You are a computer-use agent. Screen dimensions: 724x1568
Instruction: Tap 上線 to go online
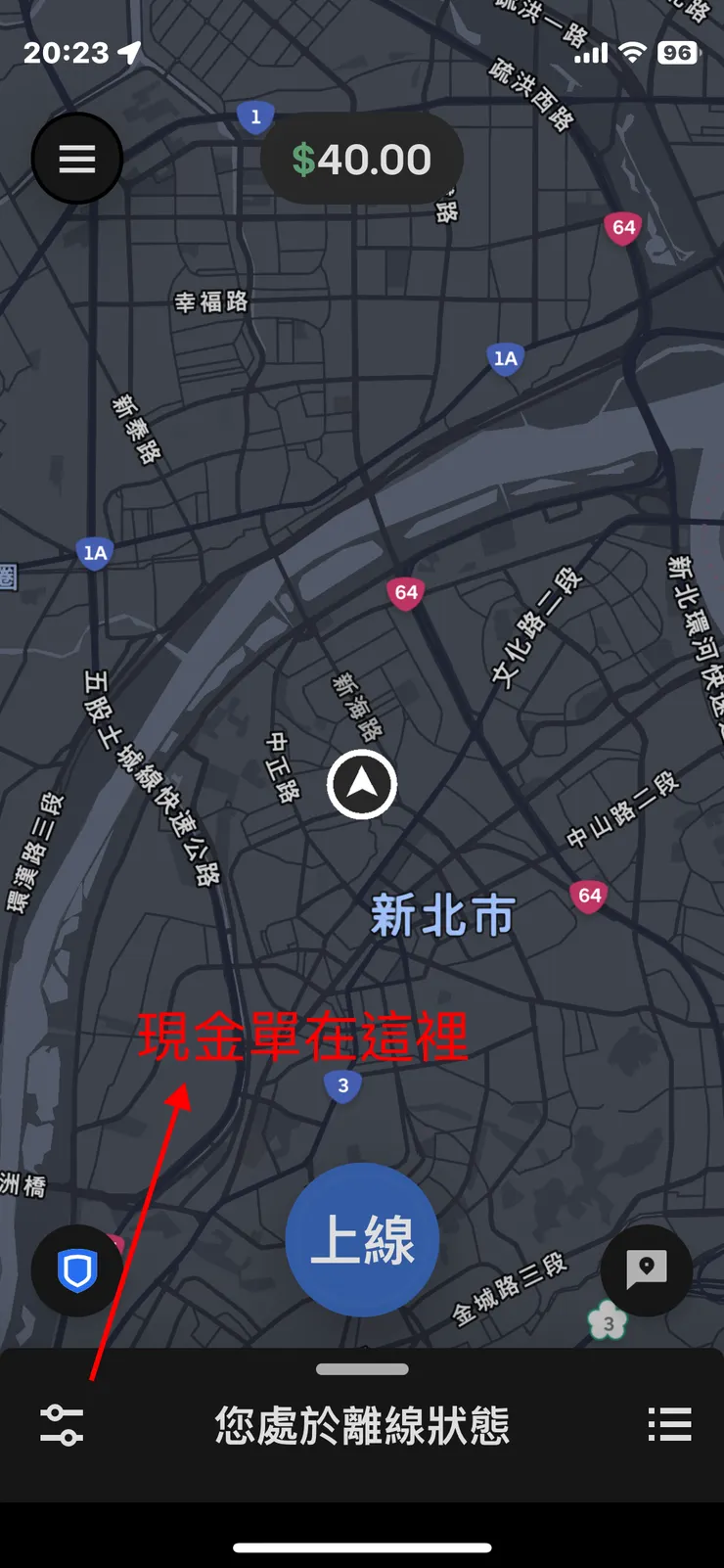pos(361,1240)
